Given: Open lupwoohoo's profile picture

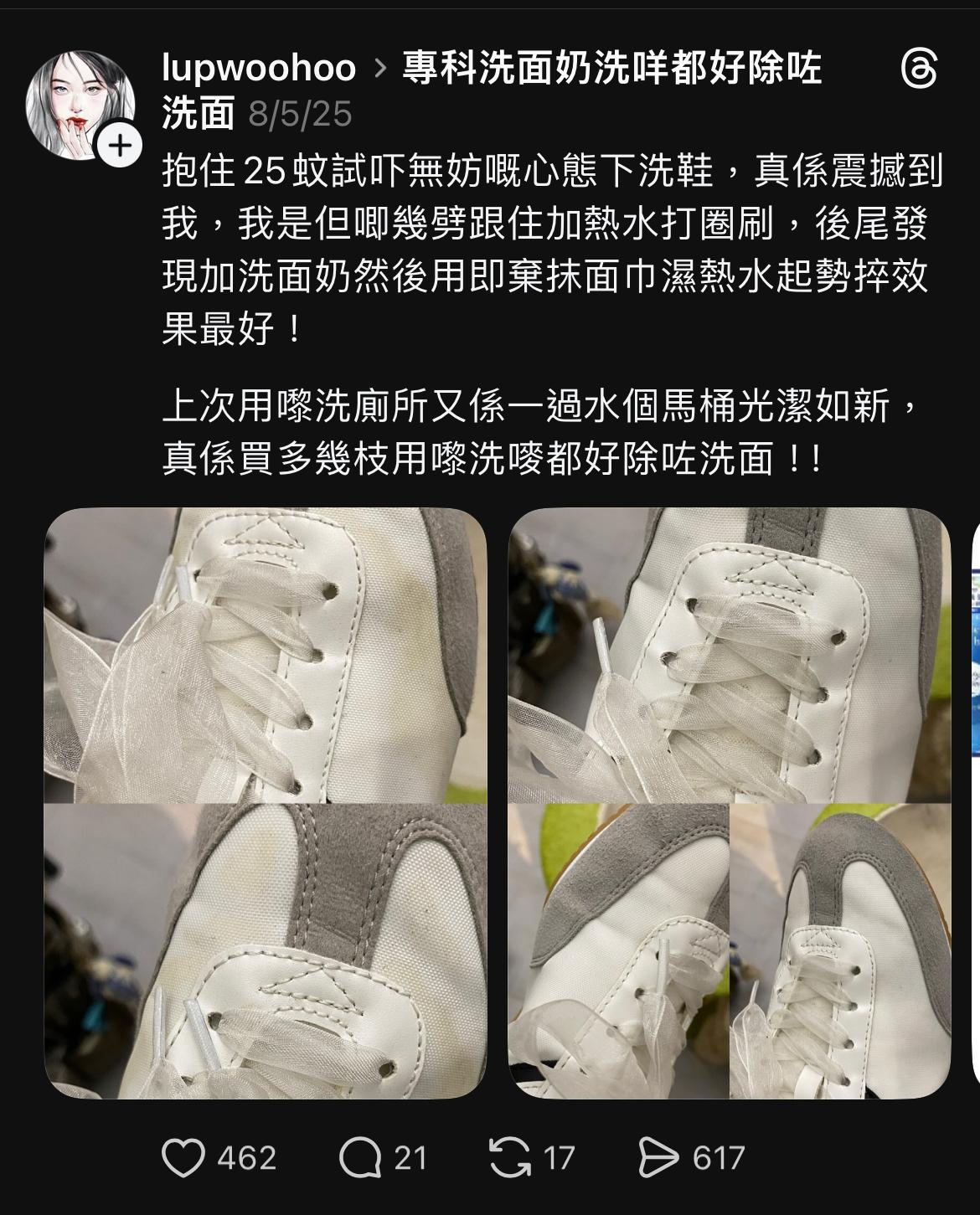Looking at the screenshot, I should click(x=80, y=102).
